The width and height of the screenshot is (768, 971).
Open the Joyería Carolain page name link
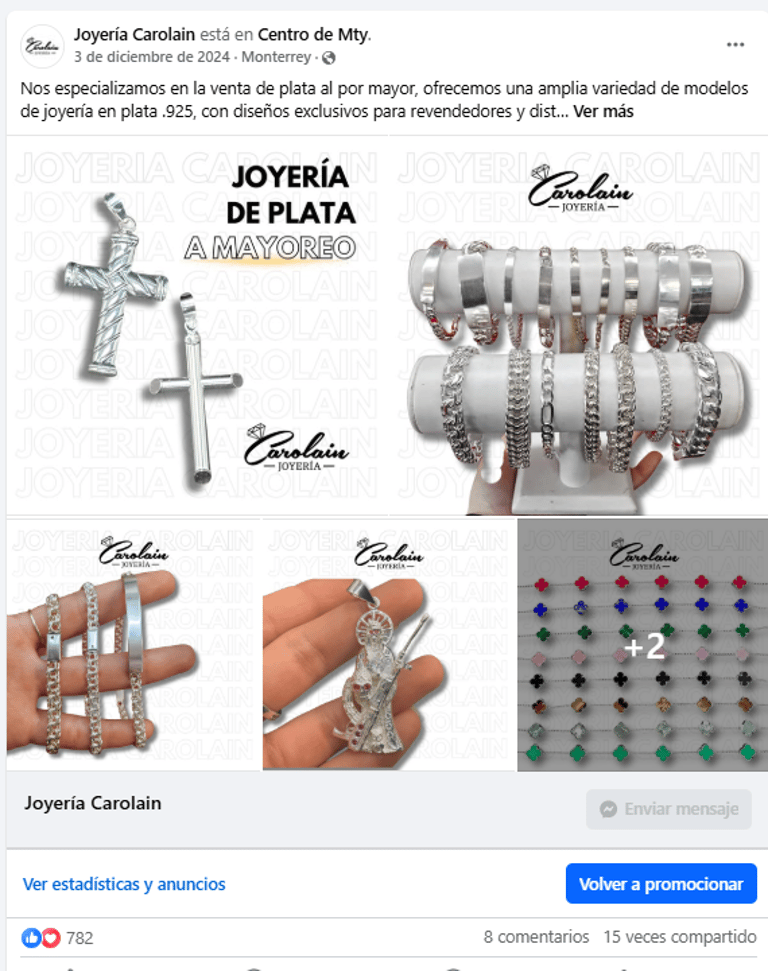tap(134, 35)
